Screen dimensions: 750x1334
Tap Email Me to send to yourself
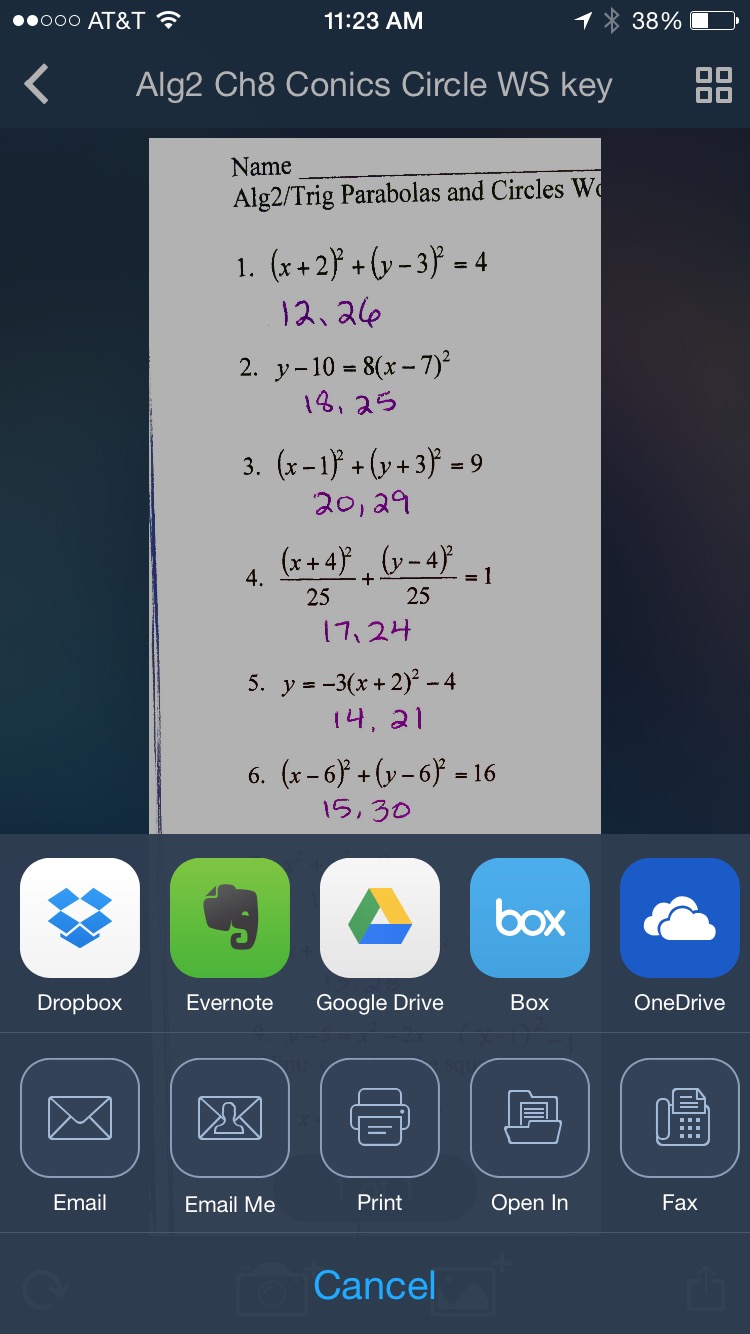point(230,1118)
